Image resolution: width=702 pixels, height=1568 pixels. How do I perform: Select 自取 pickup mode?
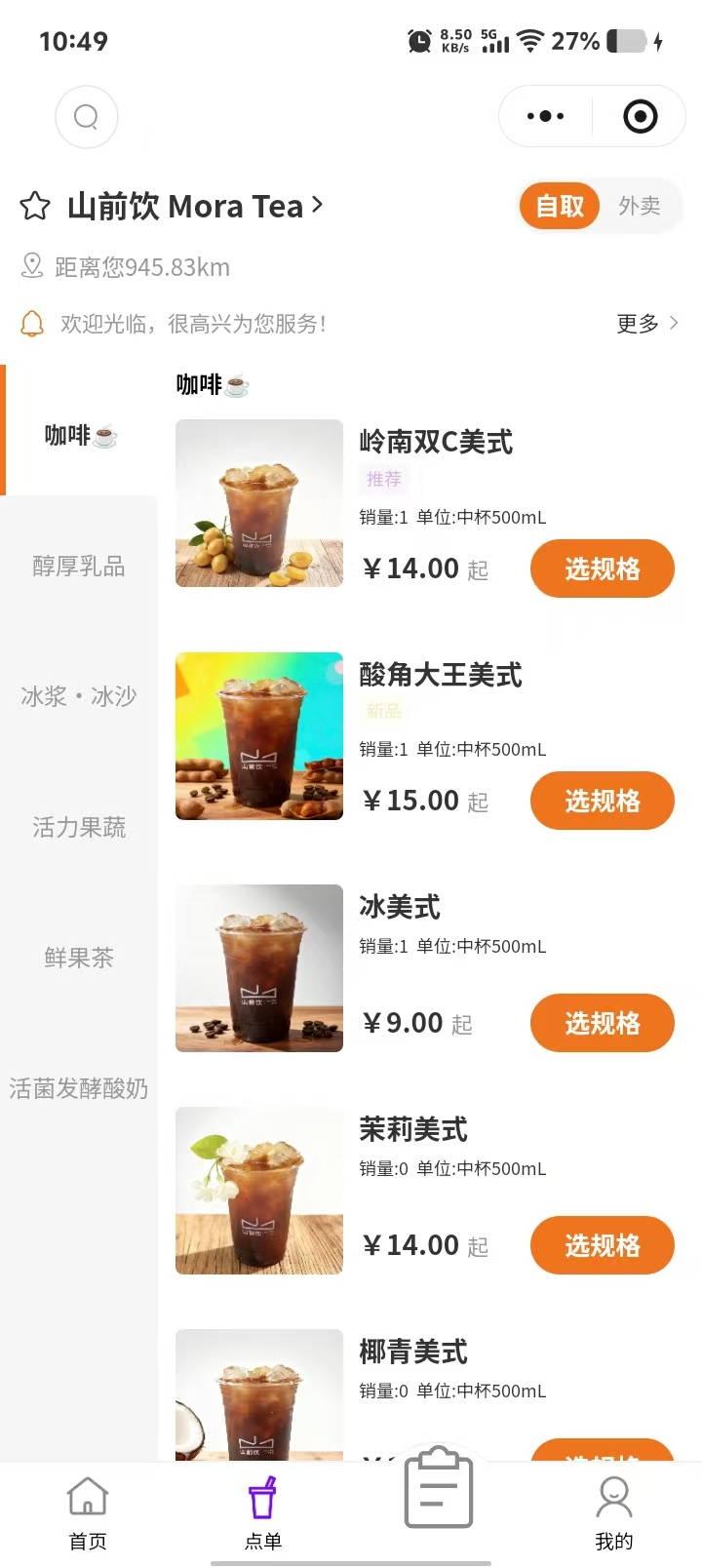pyautogui.click(x=560, y=206)
